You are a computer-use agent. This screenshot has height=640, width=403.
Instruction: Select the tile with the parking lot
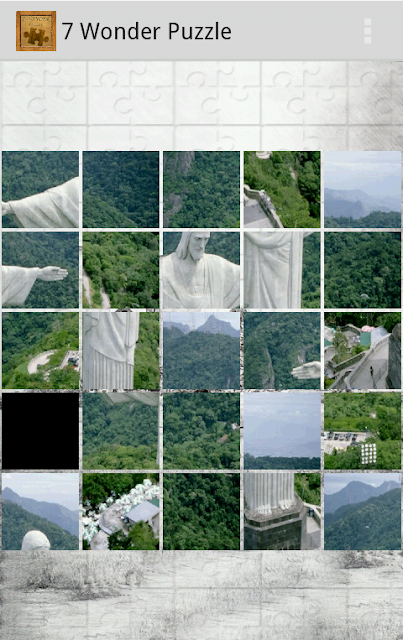click(363, 431)
